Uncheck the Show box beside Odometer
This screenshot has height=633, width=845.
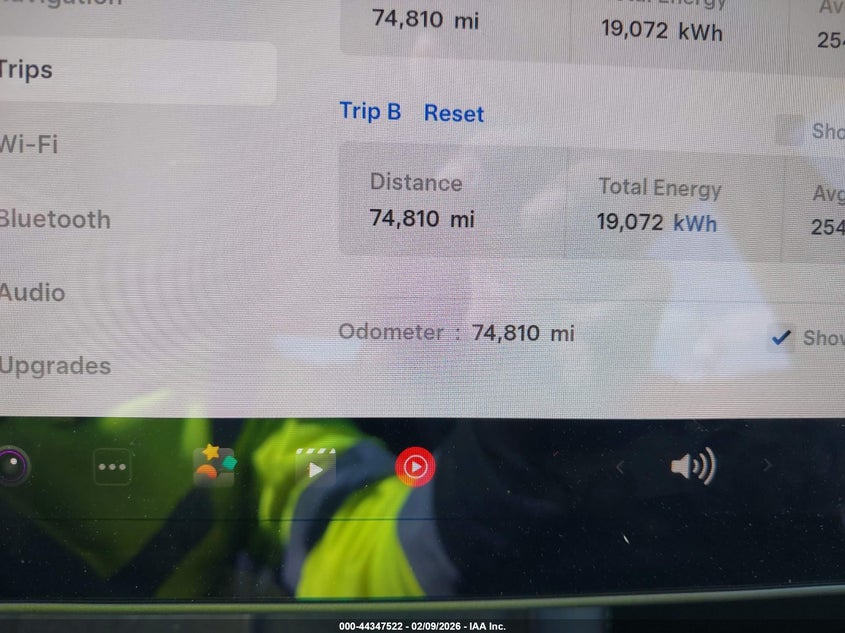(782, 338)
